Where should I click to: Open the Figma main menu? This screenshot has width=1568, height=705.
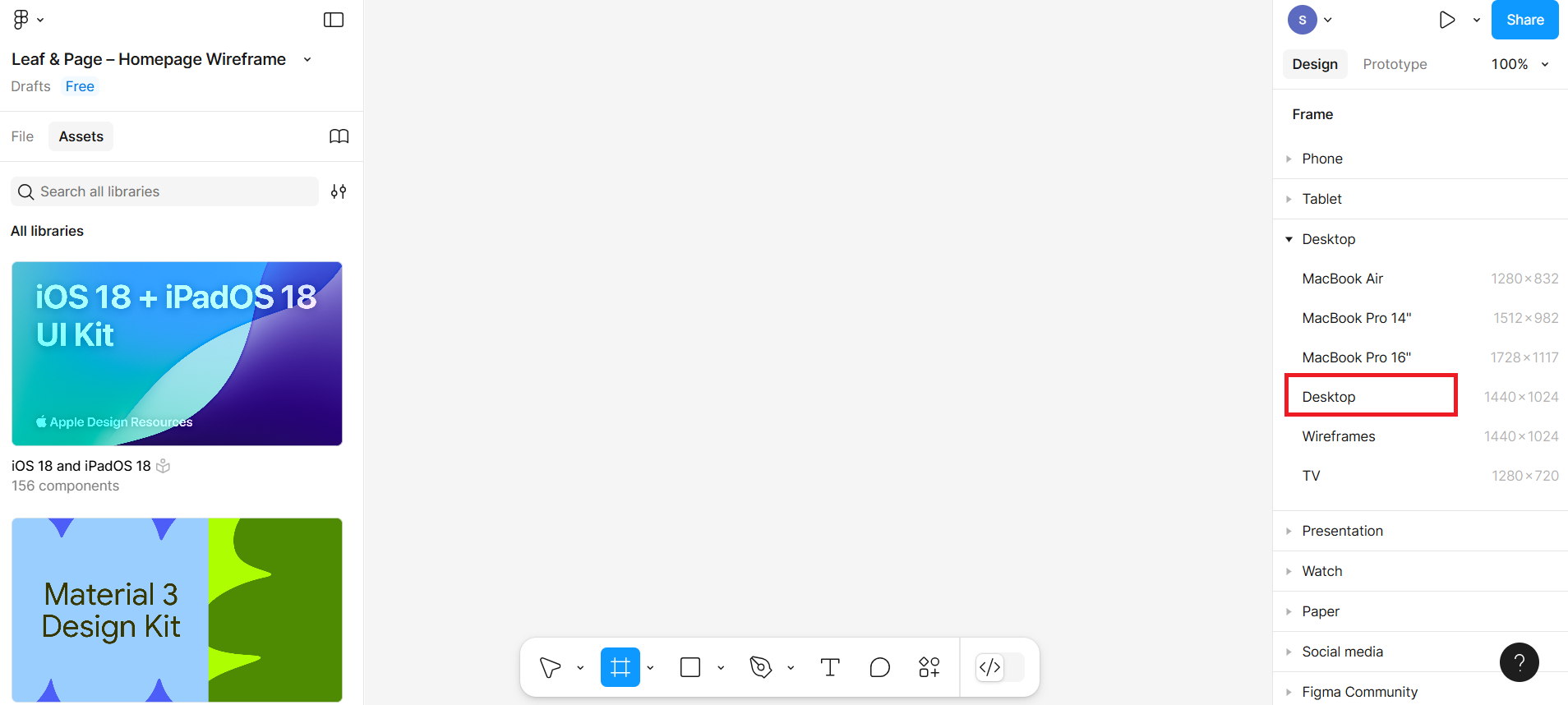(x=27, y=20)
